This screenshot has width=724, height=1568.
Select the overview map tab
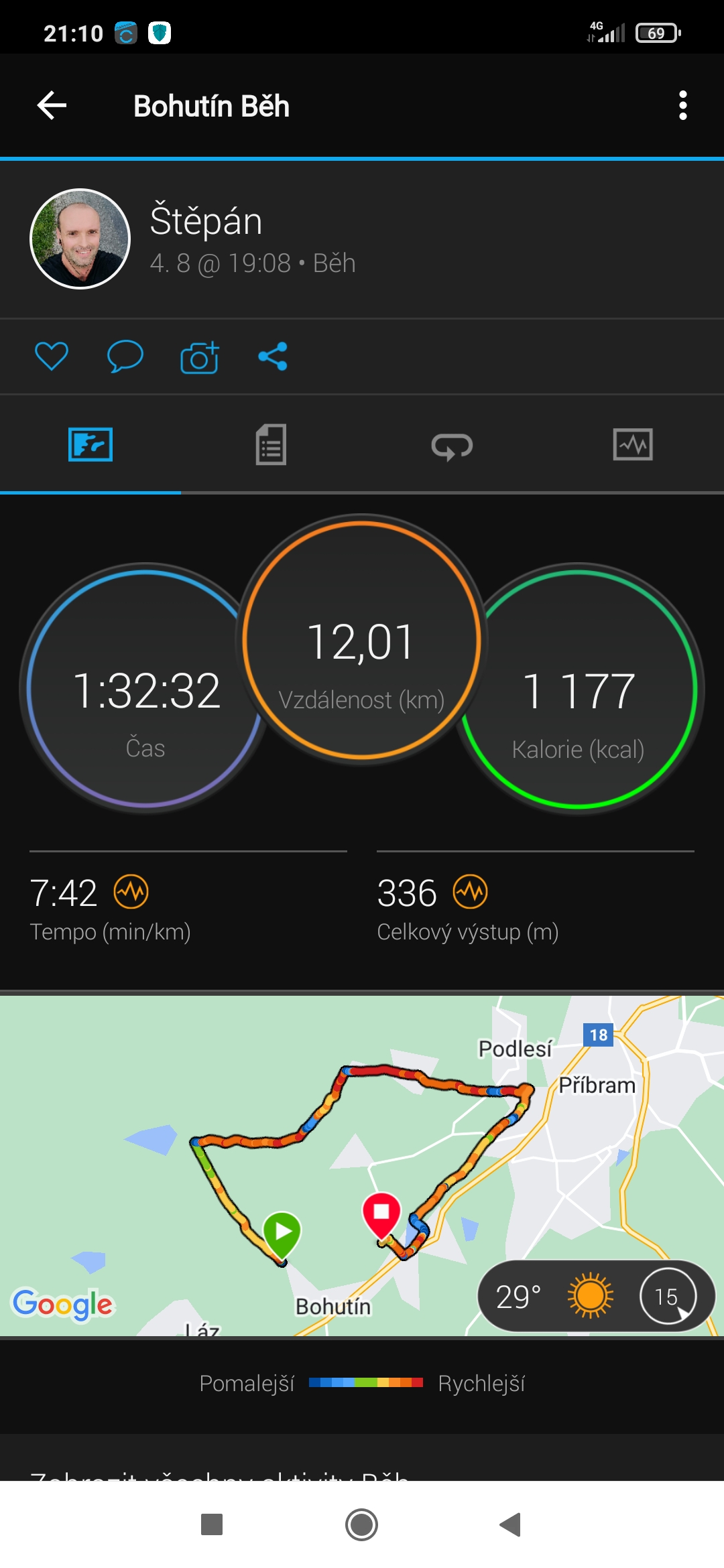90,444
